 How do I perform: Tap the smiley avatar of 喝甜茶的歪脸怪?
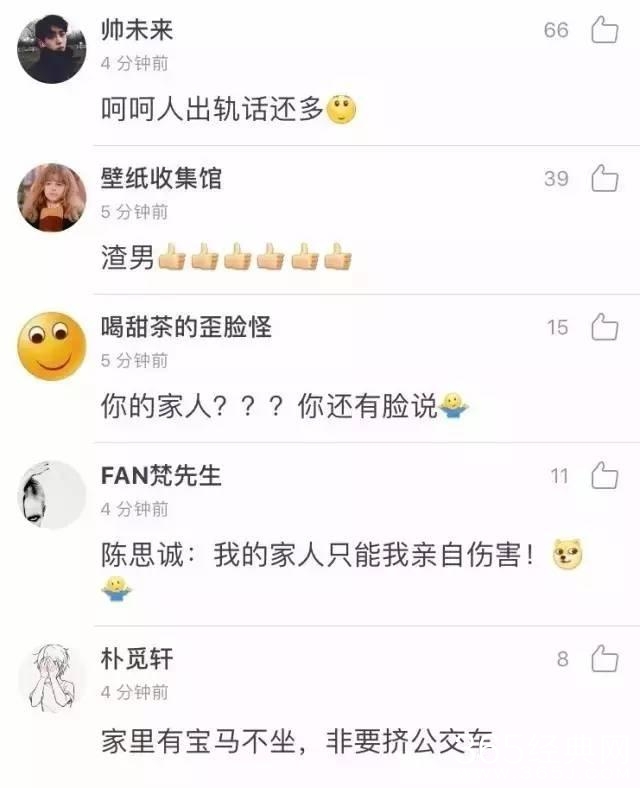coord(51,345)
